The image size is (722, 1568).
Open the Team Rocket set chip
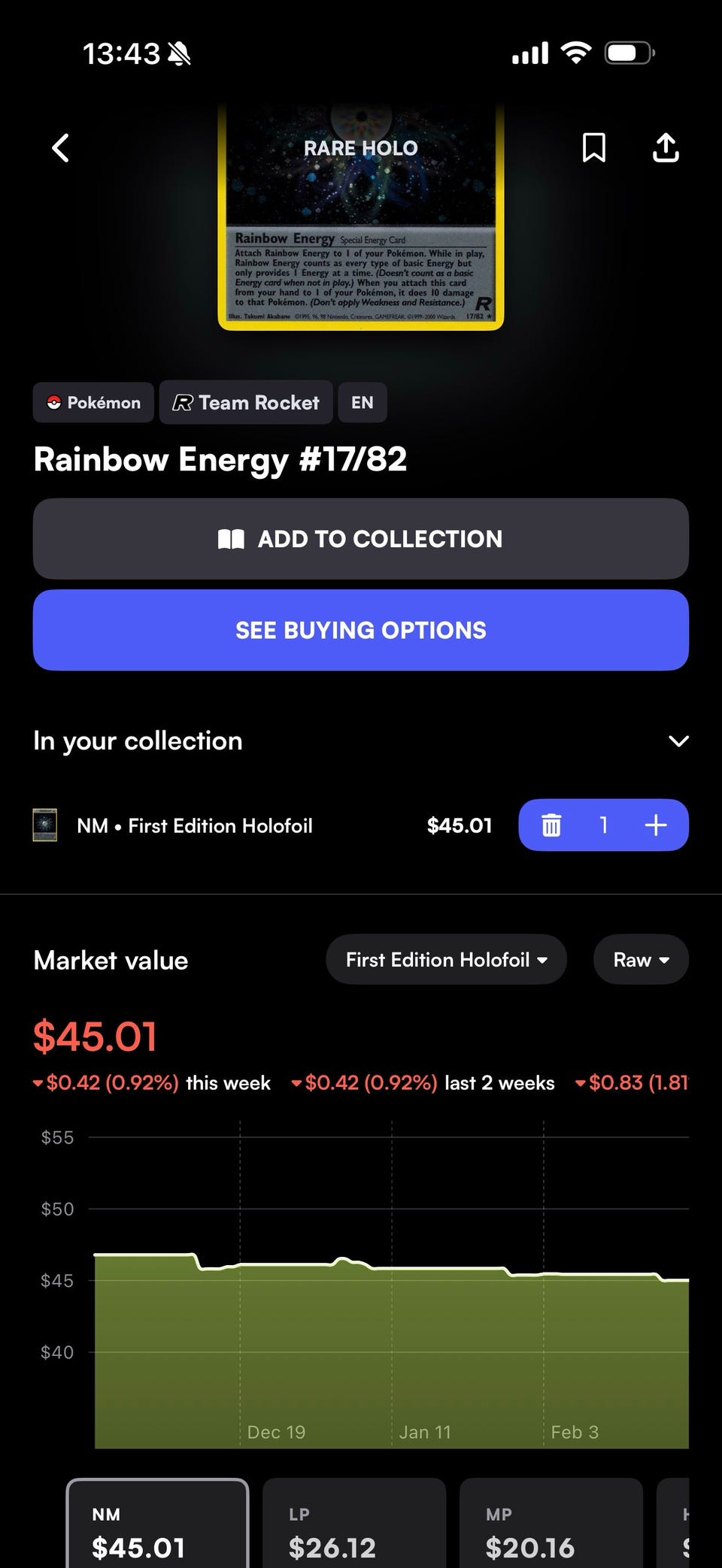click(246, 403)
